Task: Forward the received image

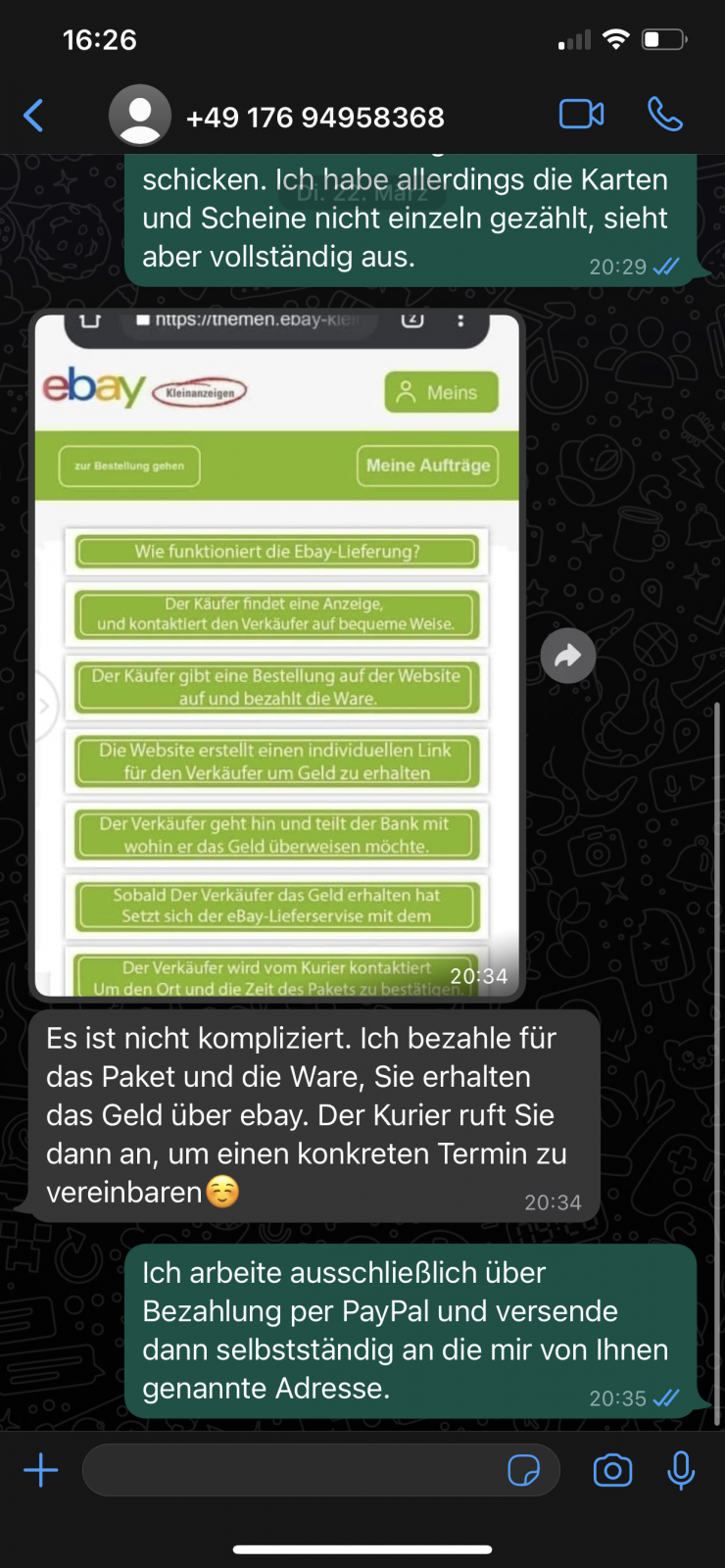Action: coord(568,656)
